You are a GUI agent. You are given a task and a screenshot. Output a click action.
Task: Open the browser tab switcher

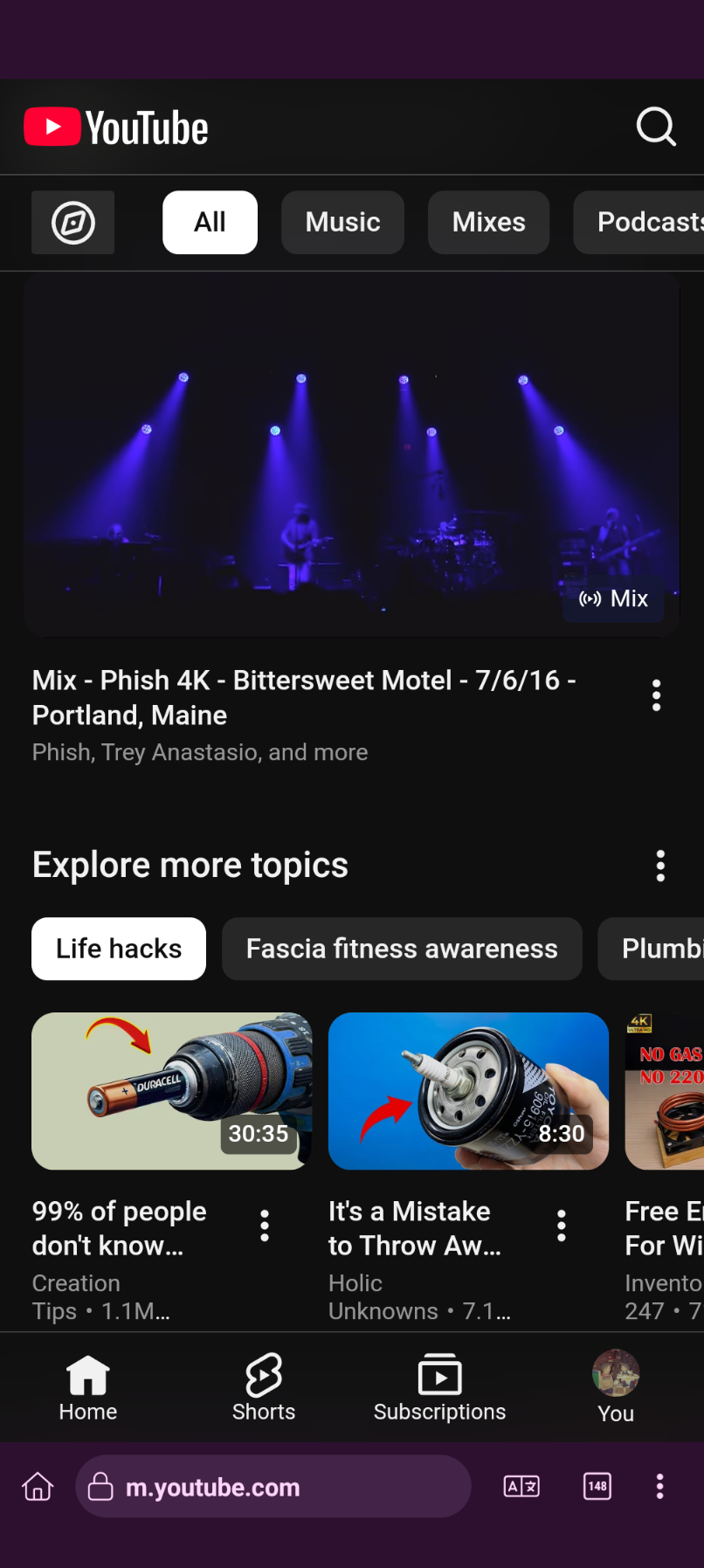(x=597, y=1486)
